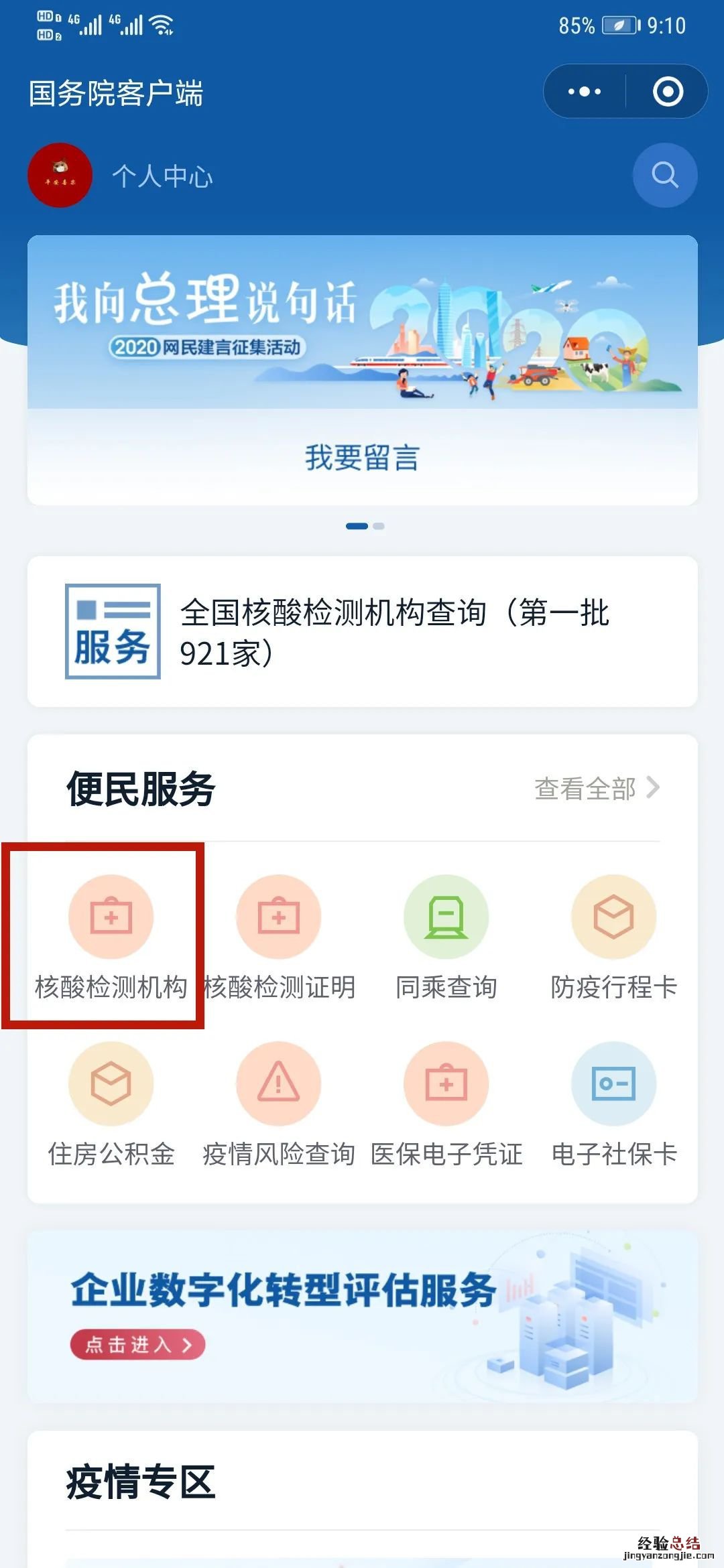This screenshot has width=724, height=1568.
Task: Open 核酸检测机构 service
Action: (111, 937)
